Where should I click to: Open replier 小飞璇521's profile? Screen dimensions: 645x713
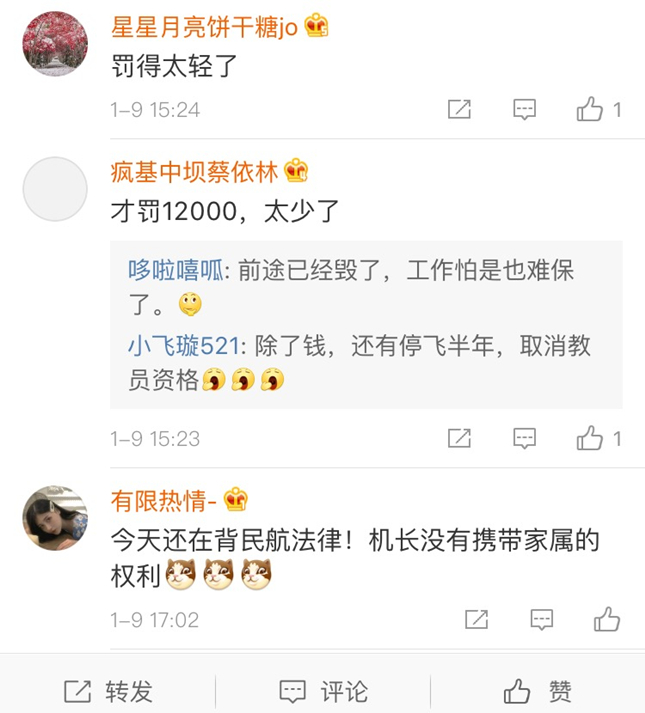183,347
